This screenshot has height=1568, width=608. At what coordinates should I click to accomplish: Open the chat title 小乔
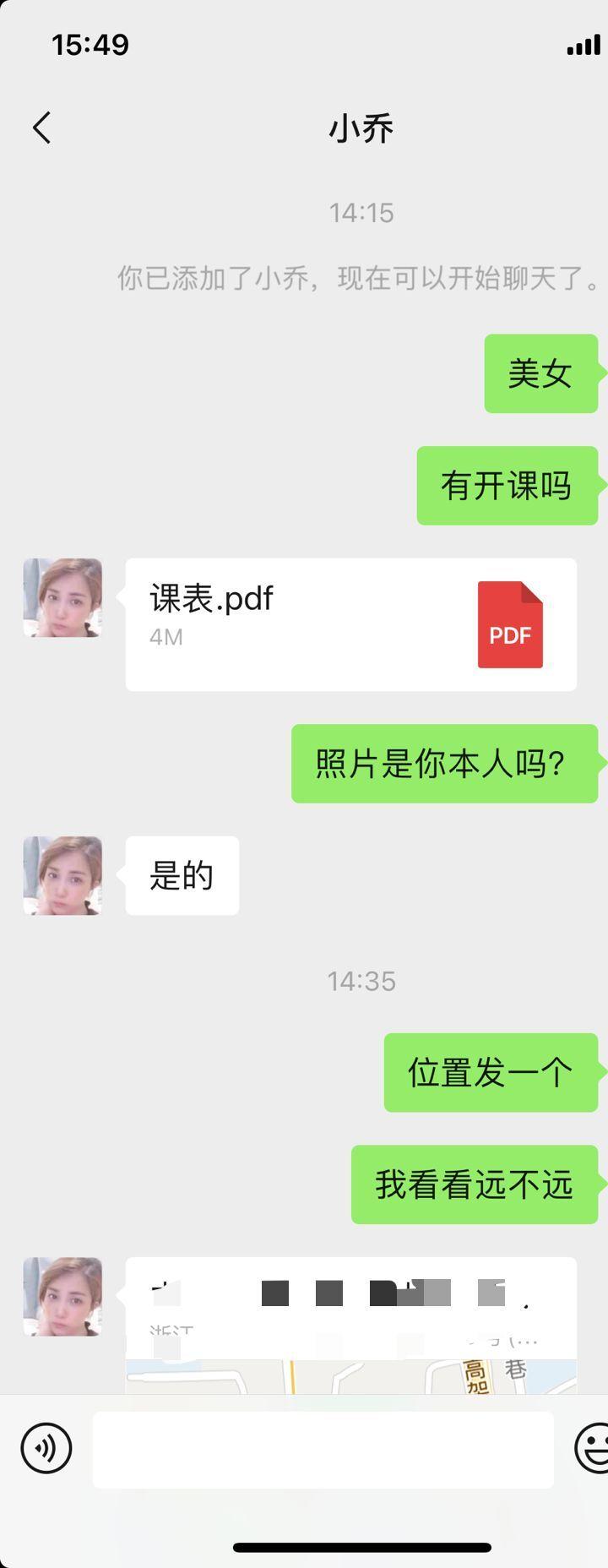pos(361,127)
